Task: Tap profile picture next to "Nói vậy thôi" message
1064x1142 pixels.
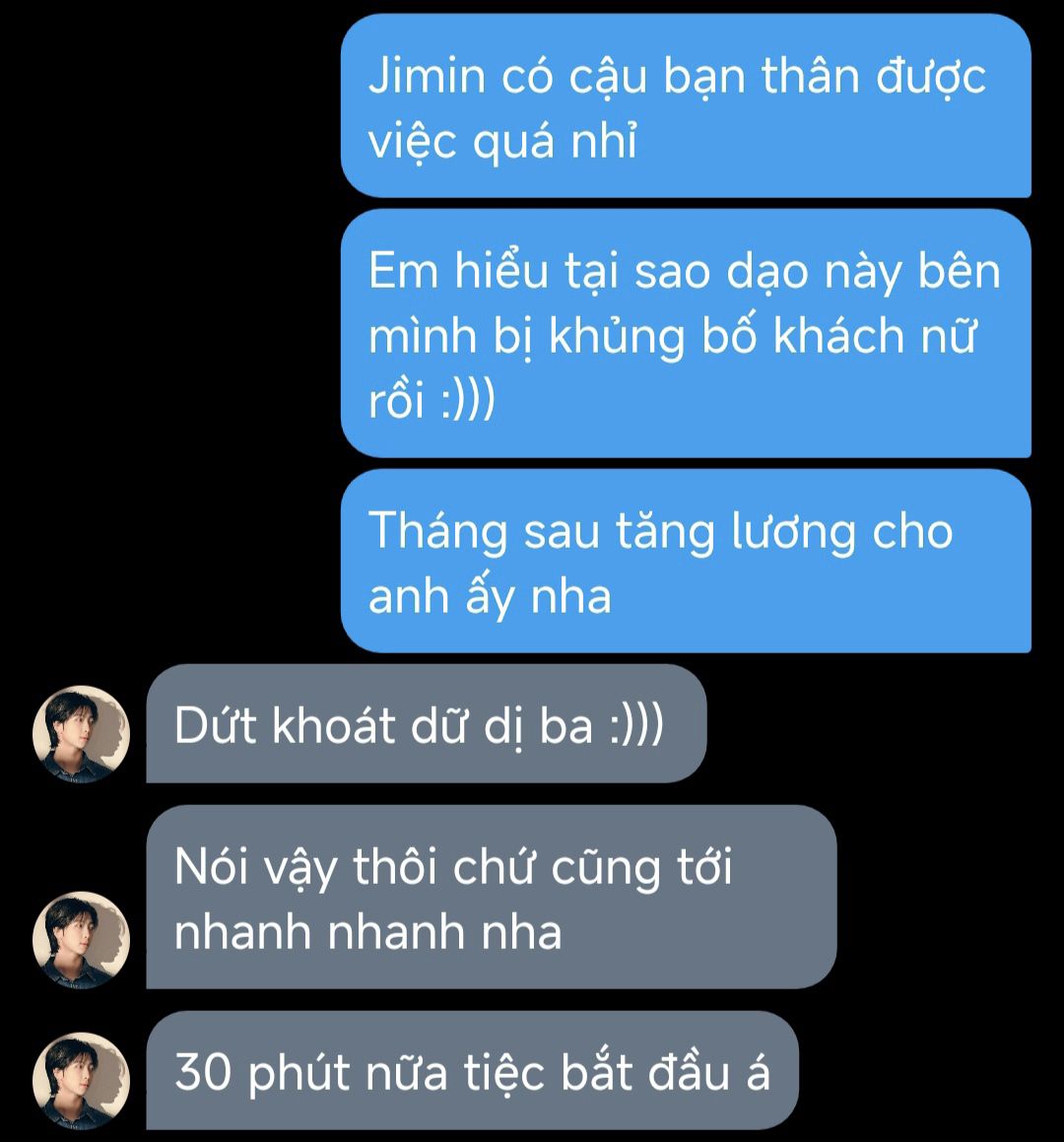Action: pos(81,940)
